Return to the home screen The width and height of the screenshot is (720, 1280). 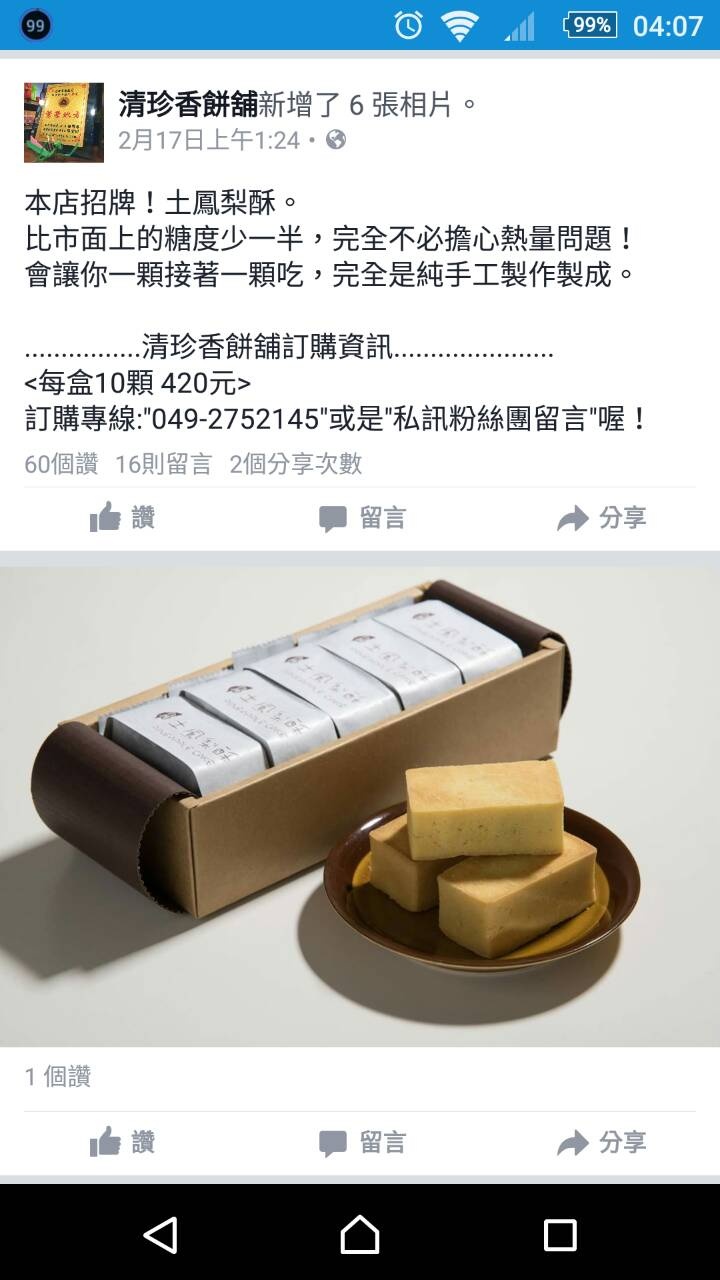point(360,1234)
